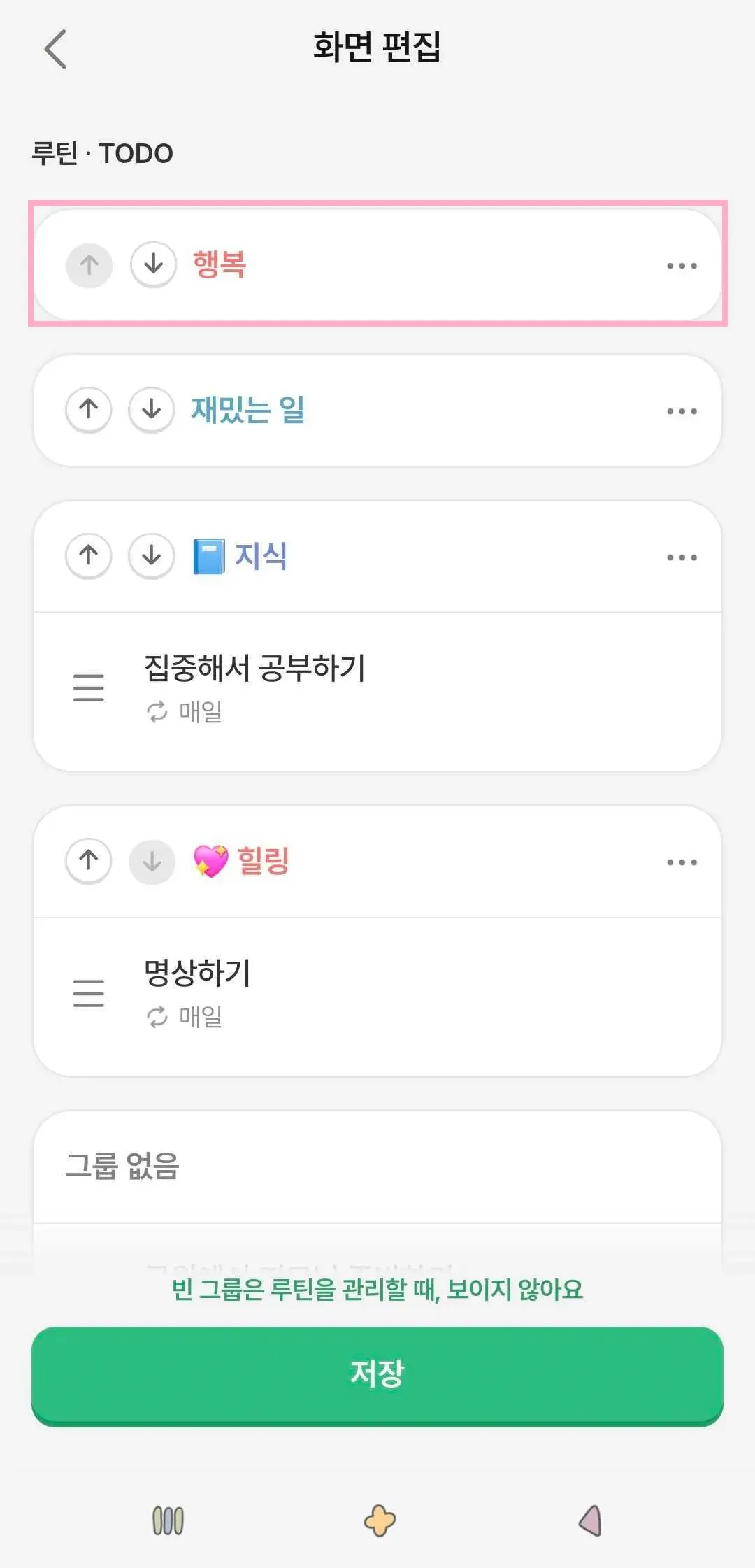Move the 지식 group up
Screen dimensions: 755x1568
click(x=89, y=556)
